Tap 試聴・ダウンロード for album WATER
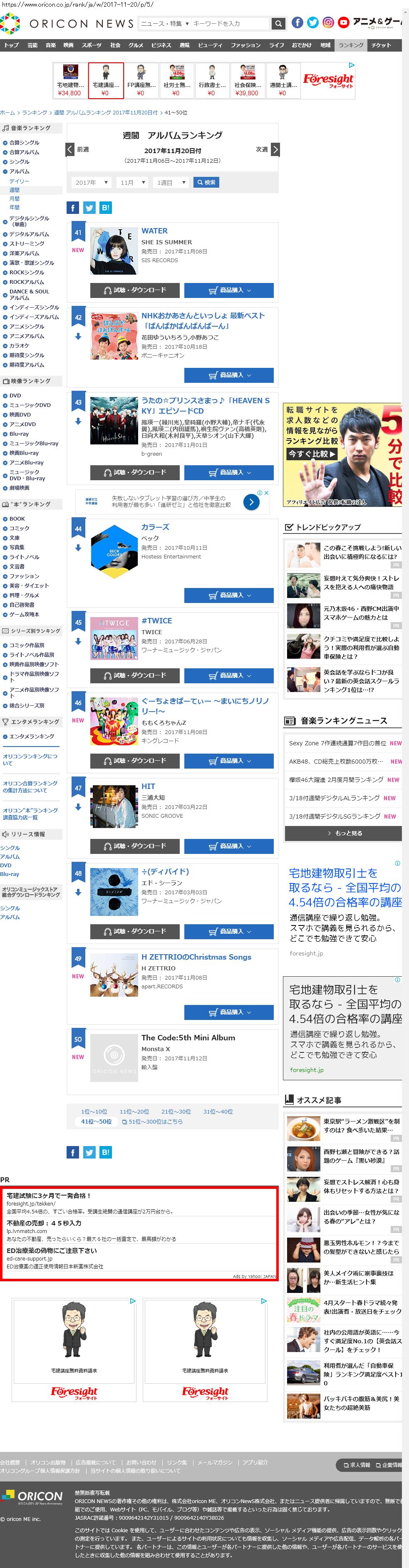This screenshot has height=1568, width=409. (134, 290)
